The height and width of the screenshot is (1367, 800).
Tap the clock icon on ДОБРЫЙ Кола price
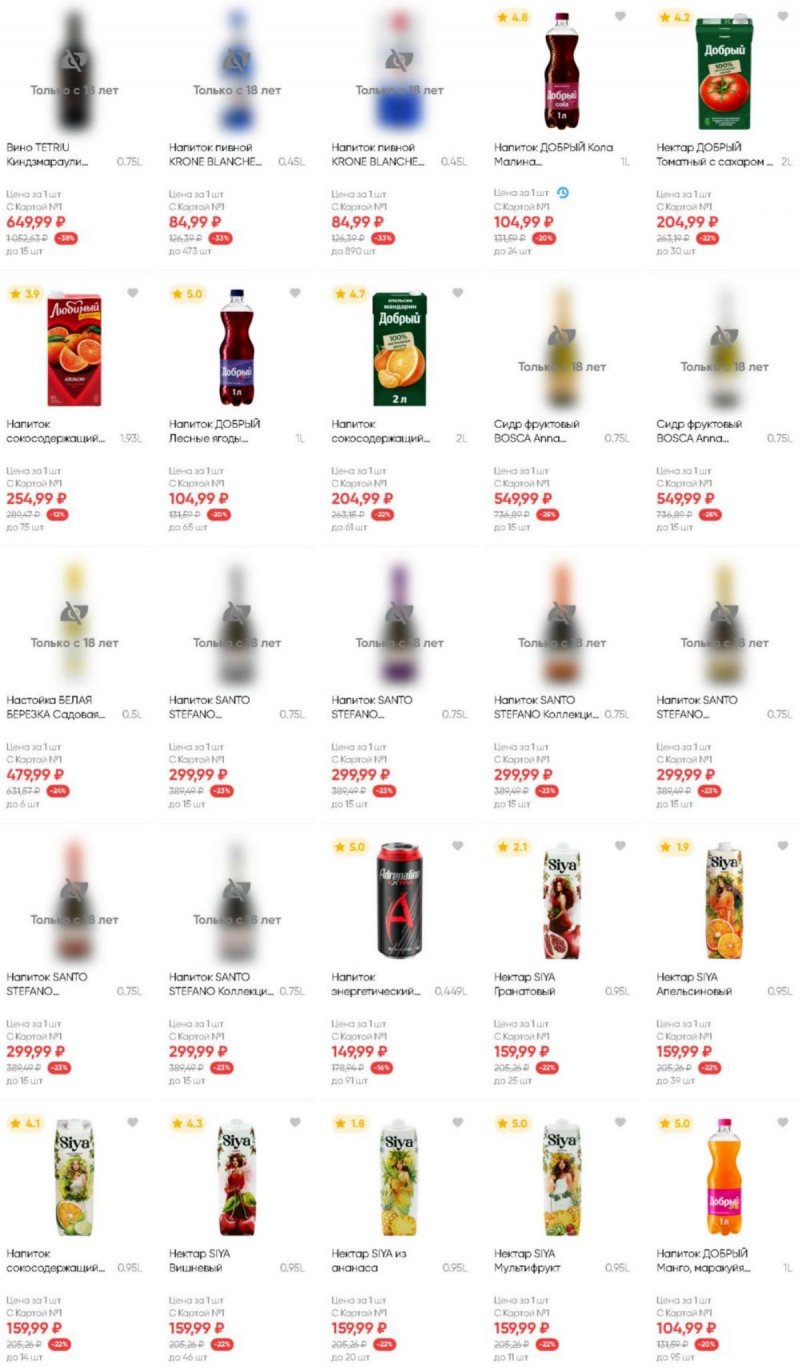pos(563,192)
